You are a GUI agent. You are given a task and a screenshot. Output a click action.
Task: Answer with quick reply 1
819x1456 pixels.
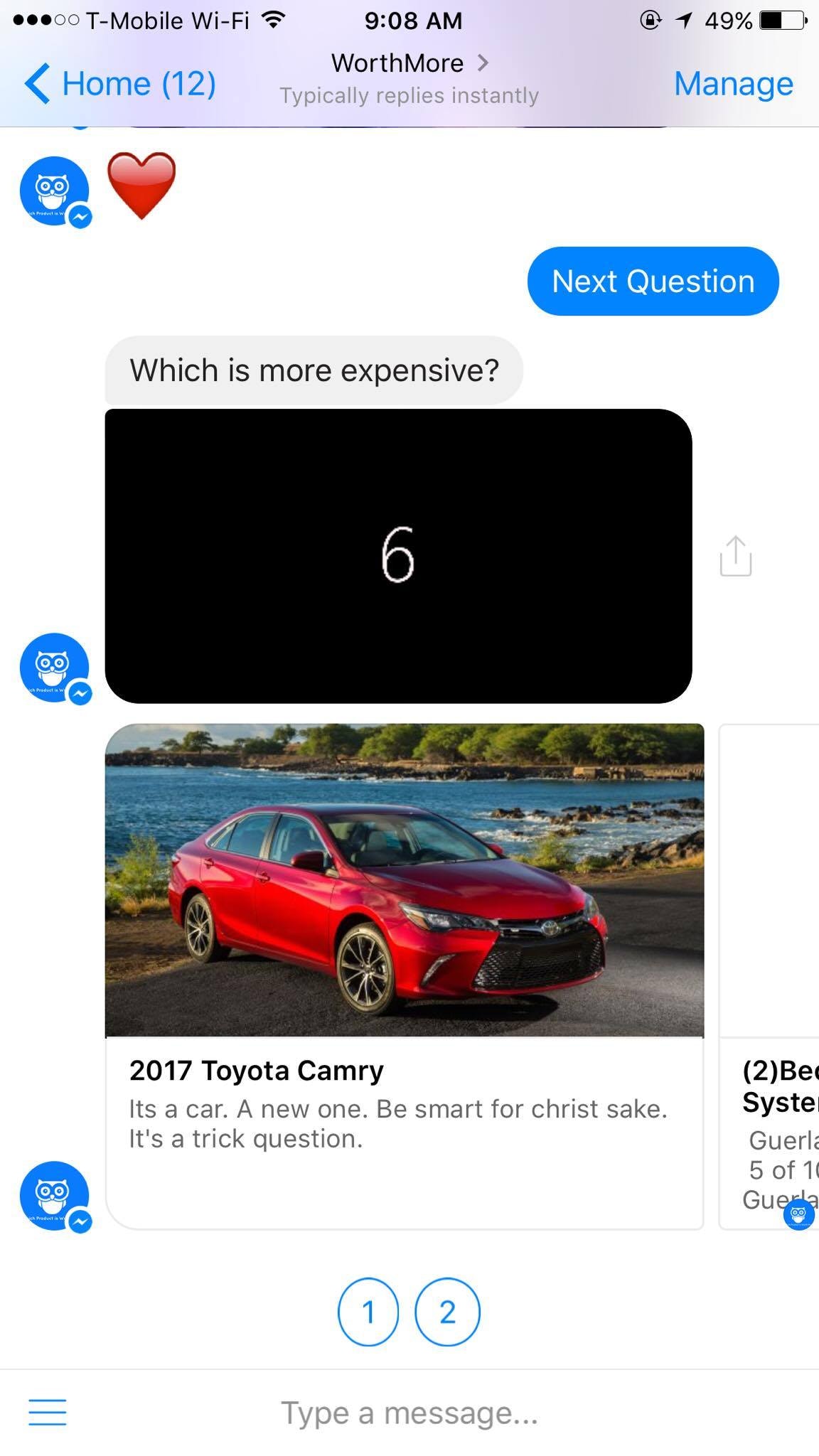click(368, 1312)
